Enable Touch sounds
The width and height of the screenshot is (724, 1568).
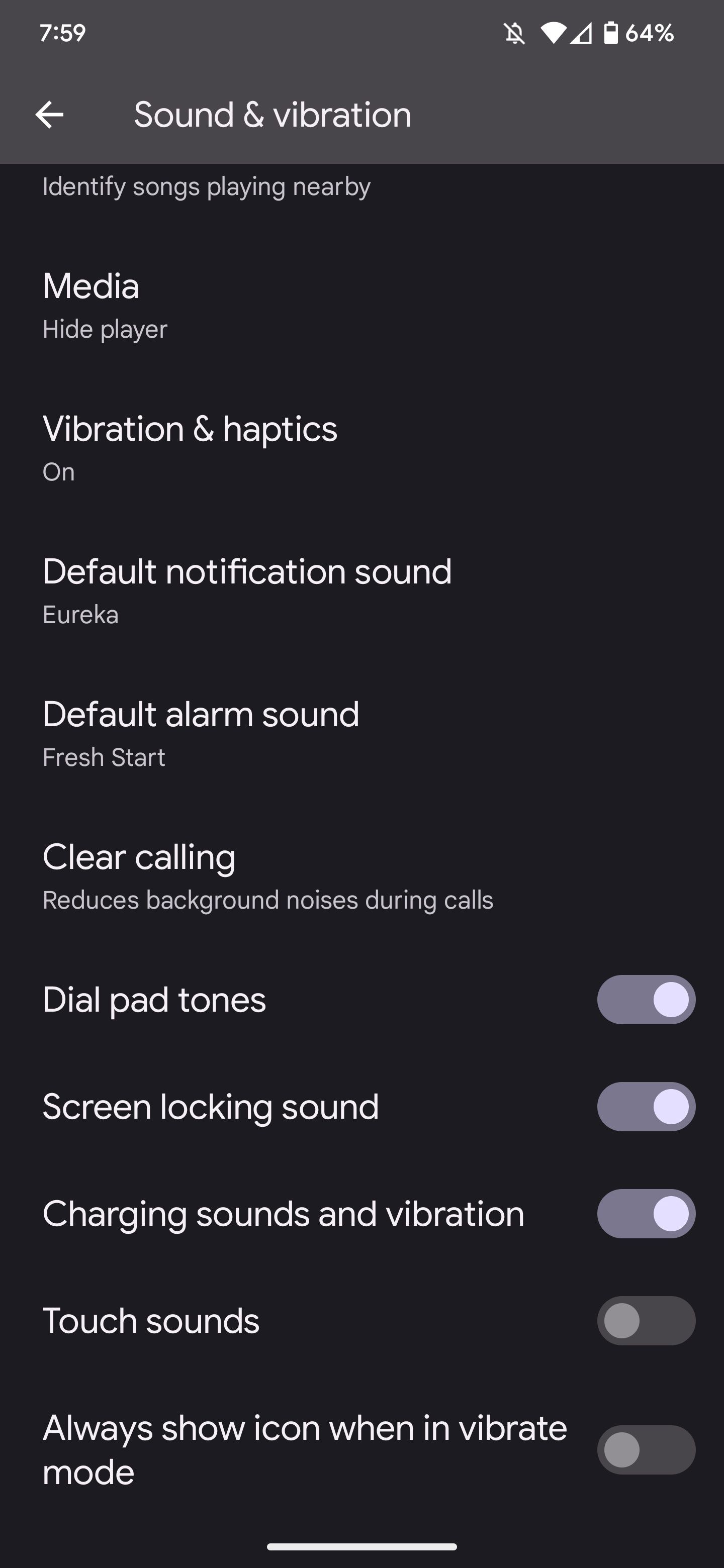[646, 1321]
